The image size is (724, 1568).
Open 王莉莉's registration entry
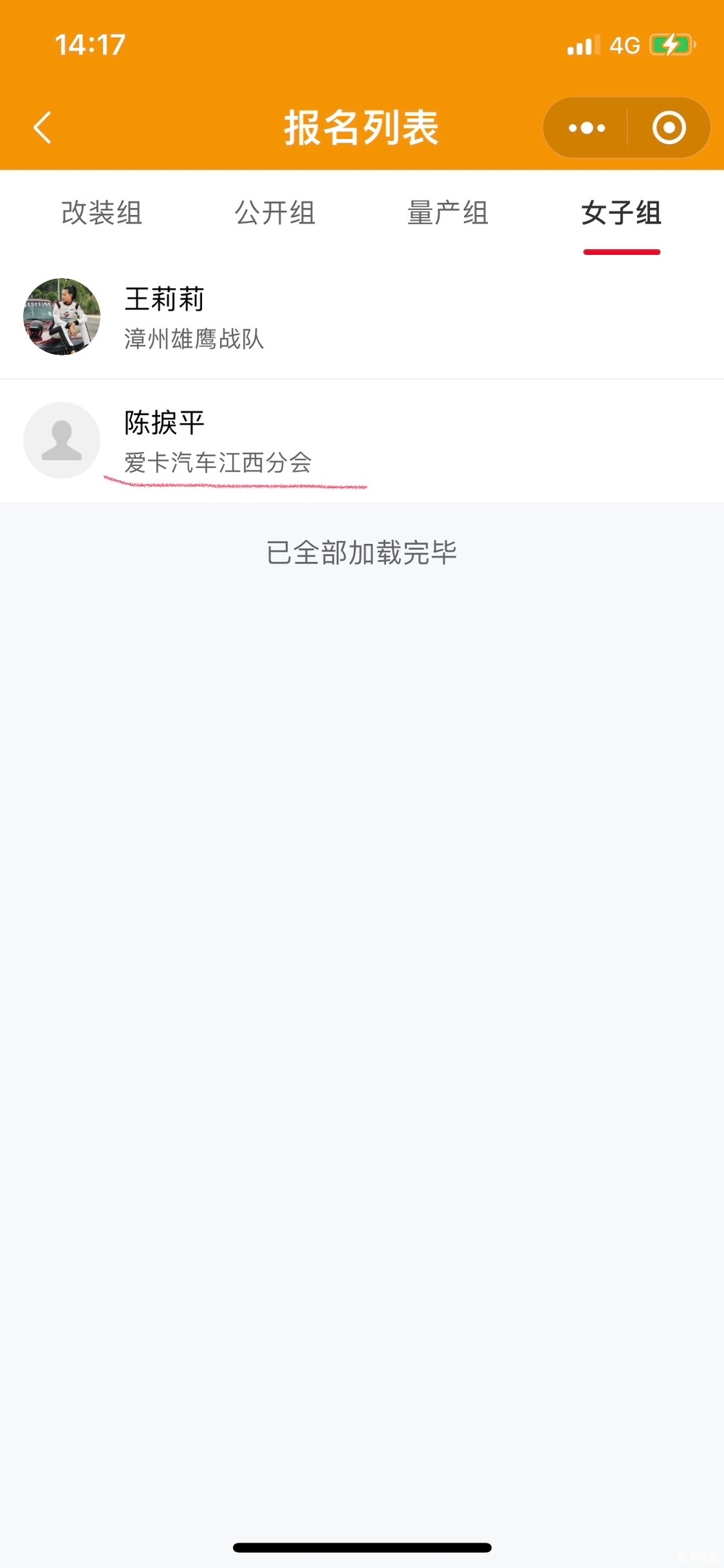(362, 317)
